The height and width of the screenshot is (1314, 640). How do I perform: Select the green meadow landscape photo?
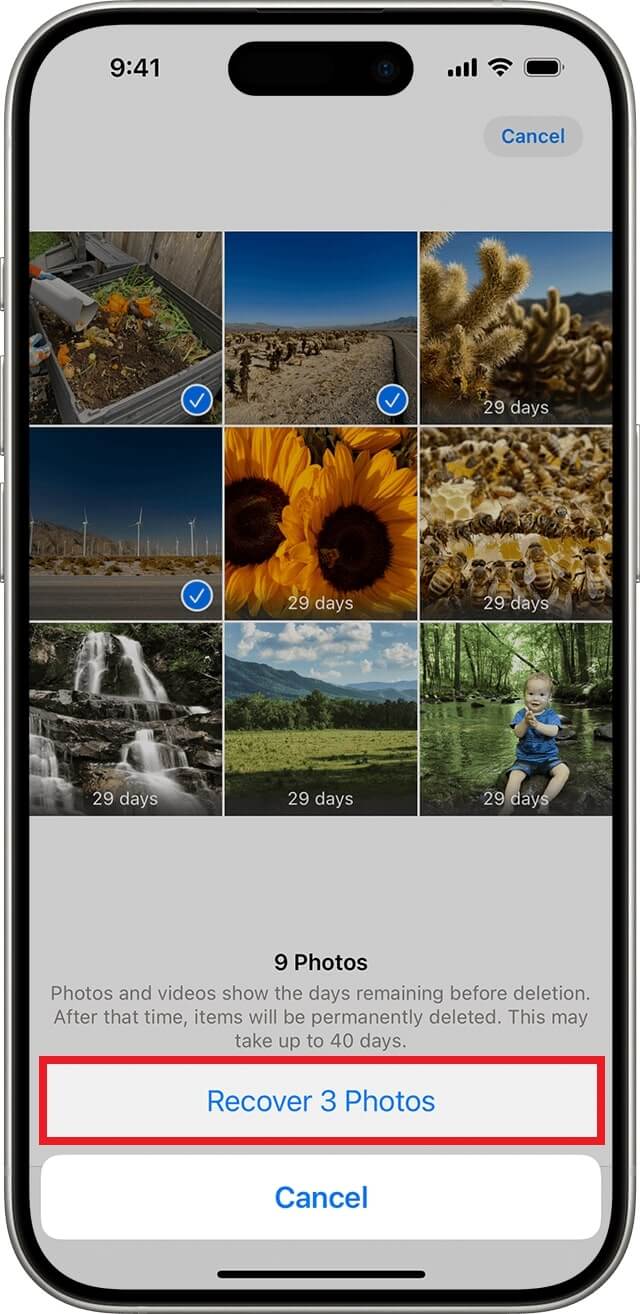[x=320, y=718]
